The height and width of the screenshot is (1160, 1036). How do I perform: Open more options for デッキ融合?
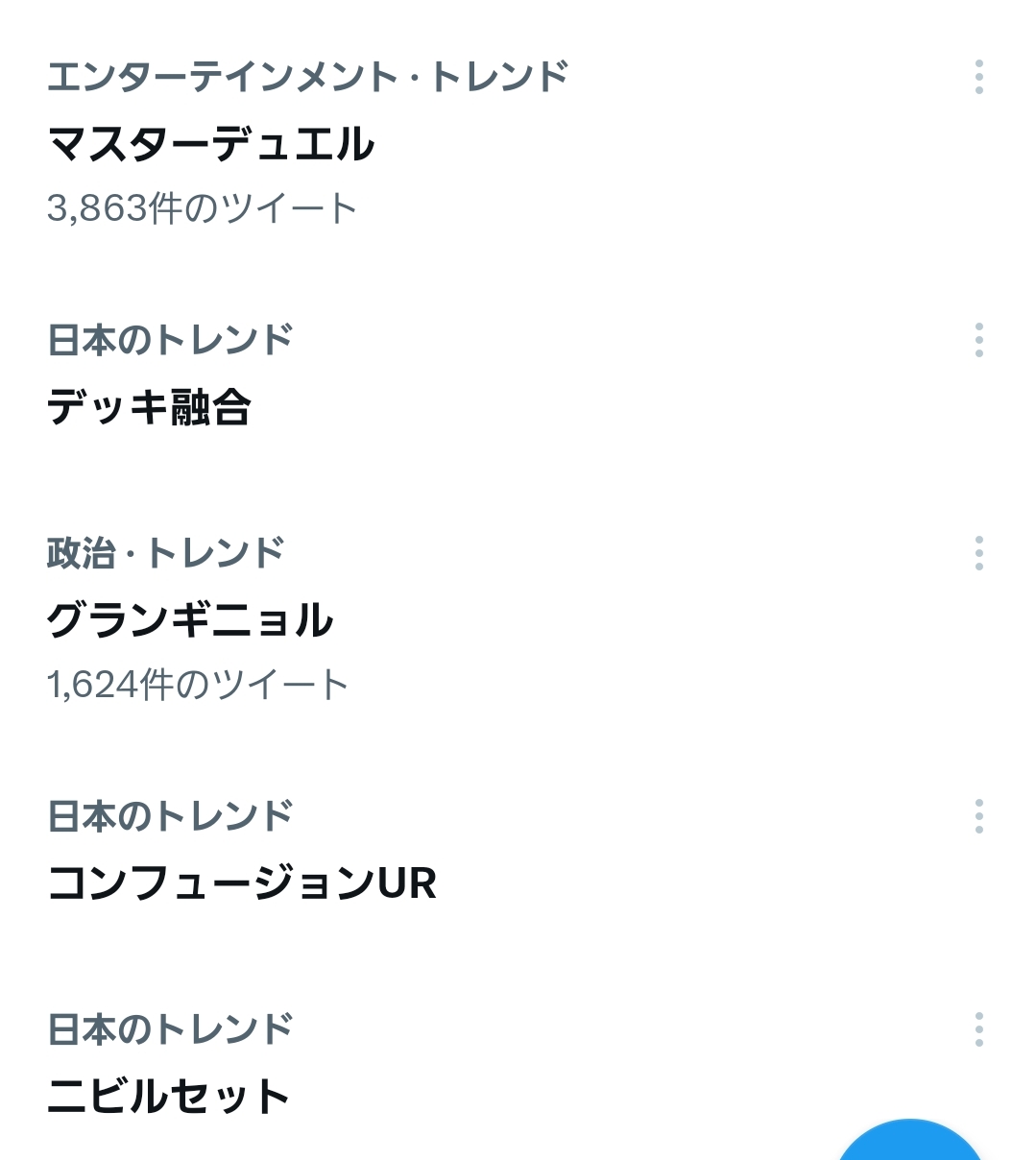click(978, 340)
